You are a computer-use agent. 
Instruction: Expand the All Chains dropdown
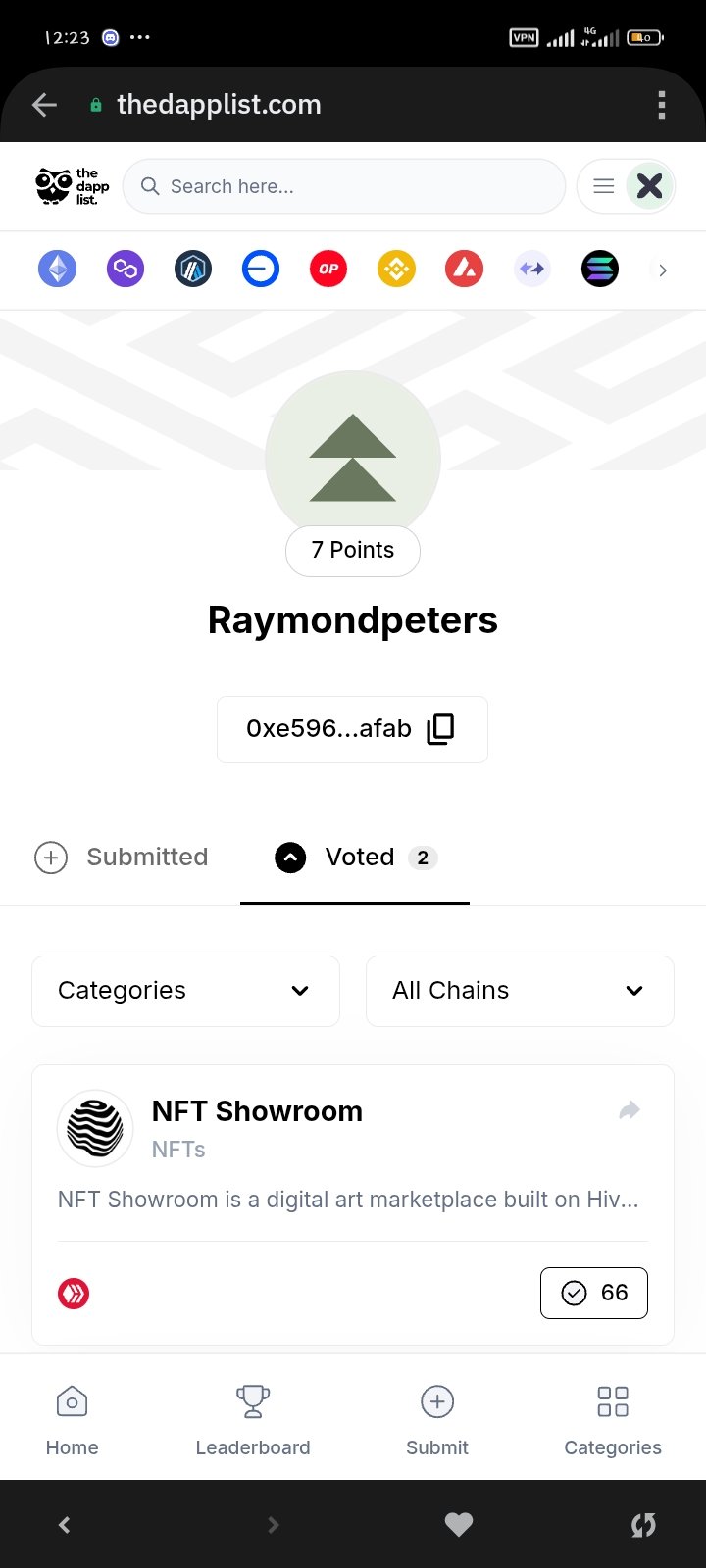tap(520, 991)
